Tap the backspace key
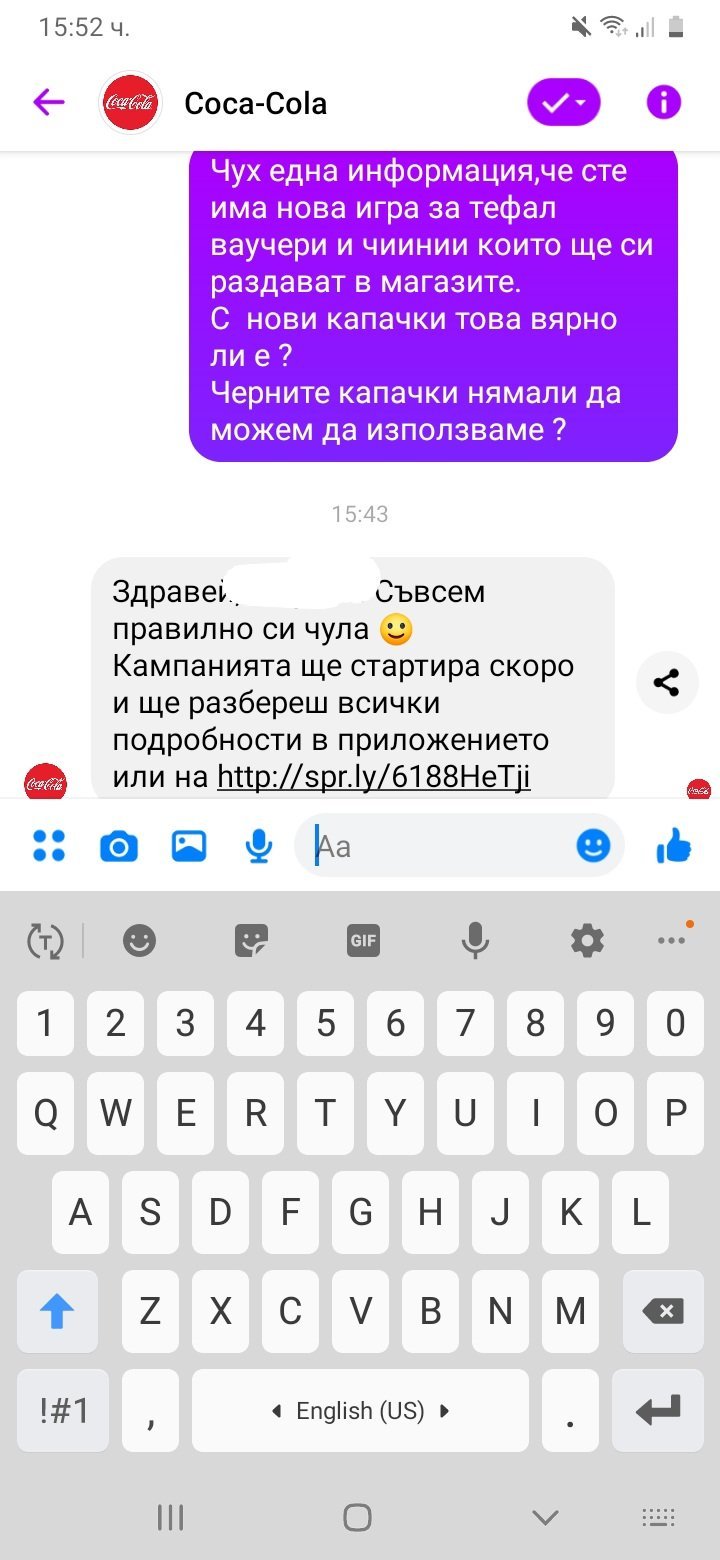The image size is (720, 1560). pos(660,1311)
